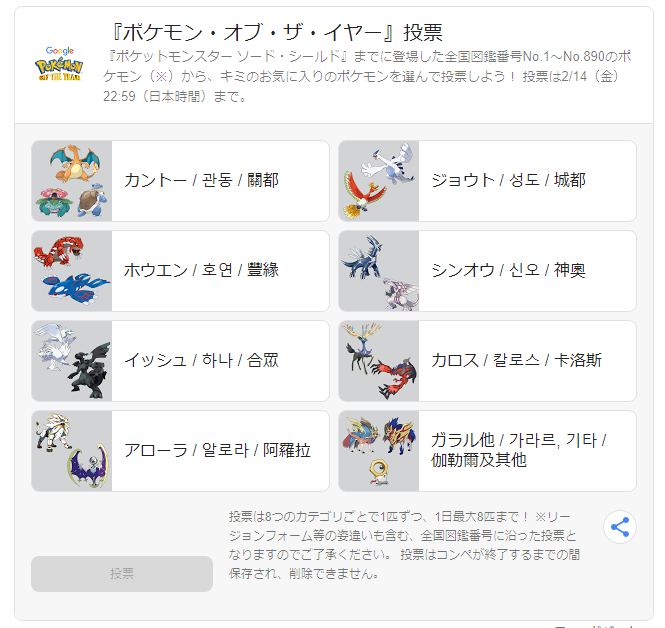
Task: Open the シンオウ region category
Action: pos(487,271)
